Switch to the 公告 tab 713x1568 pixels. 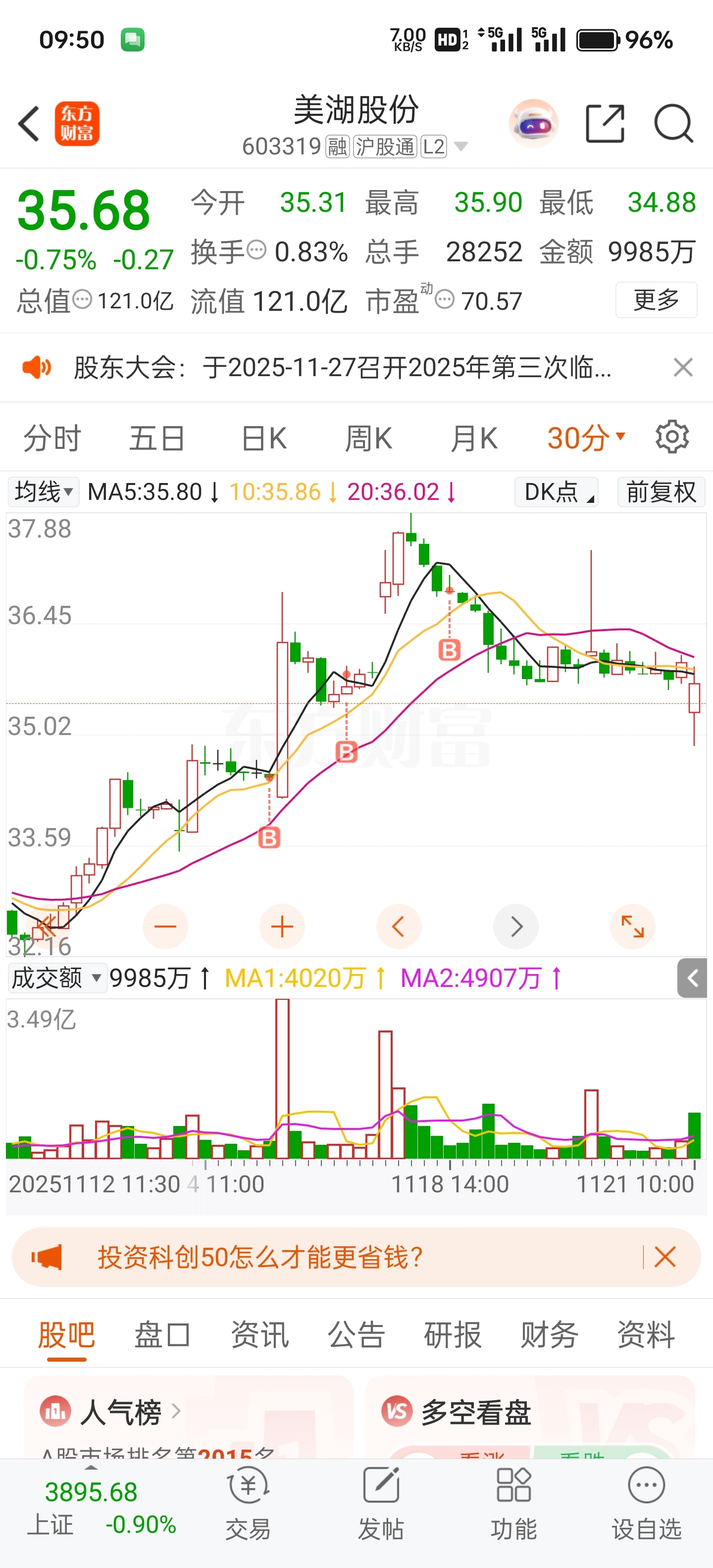pyautogui.click(x=356, y=1335)
